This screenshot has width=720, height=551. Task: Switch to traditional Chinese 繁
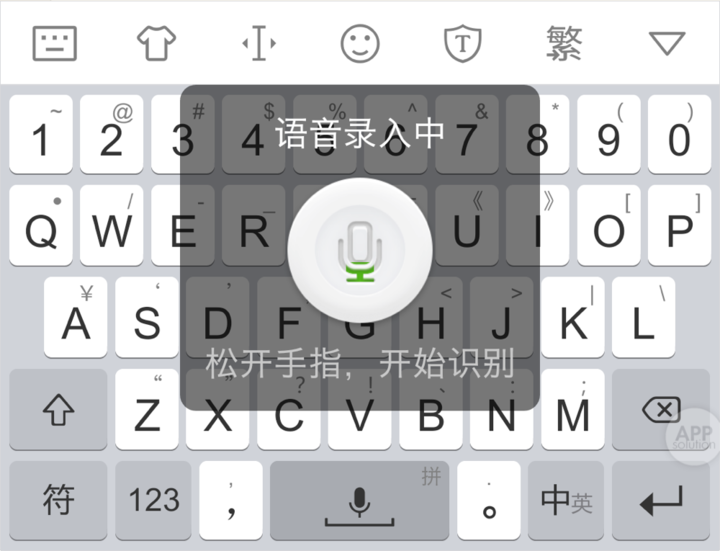[x=565, y=42]
